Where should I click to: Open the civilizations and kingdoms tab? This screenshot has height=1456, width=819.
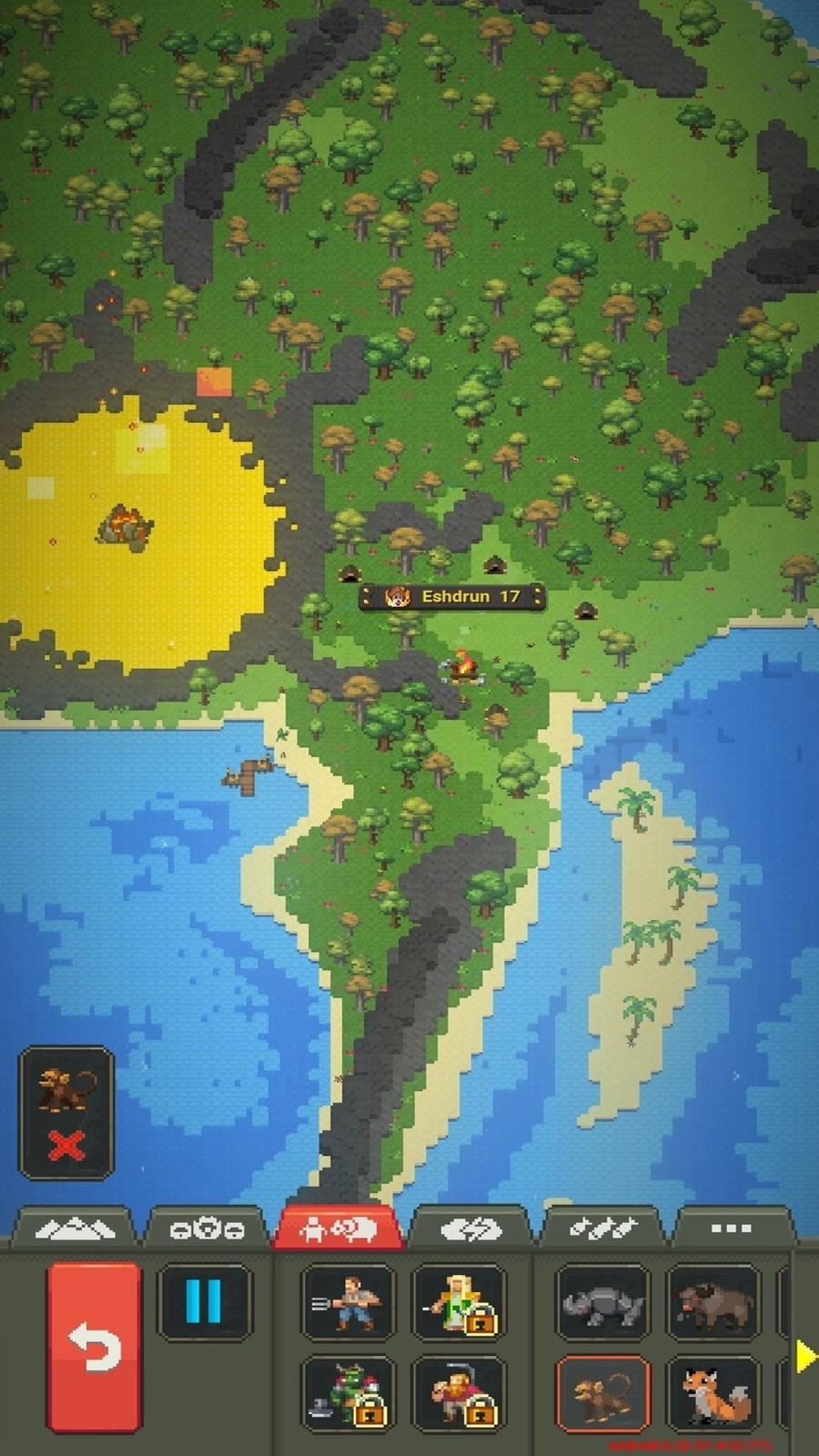207,1229
